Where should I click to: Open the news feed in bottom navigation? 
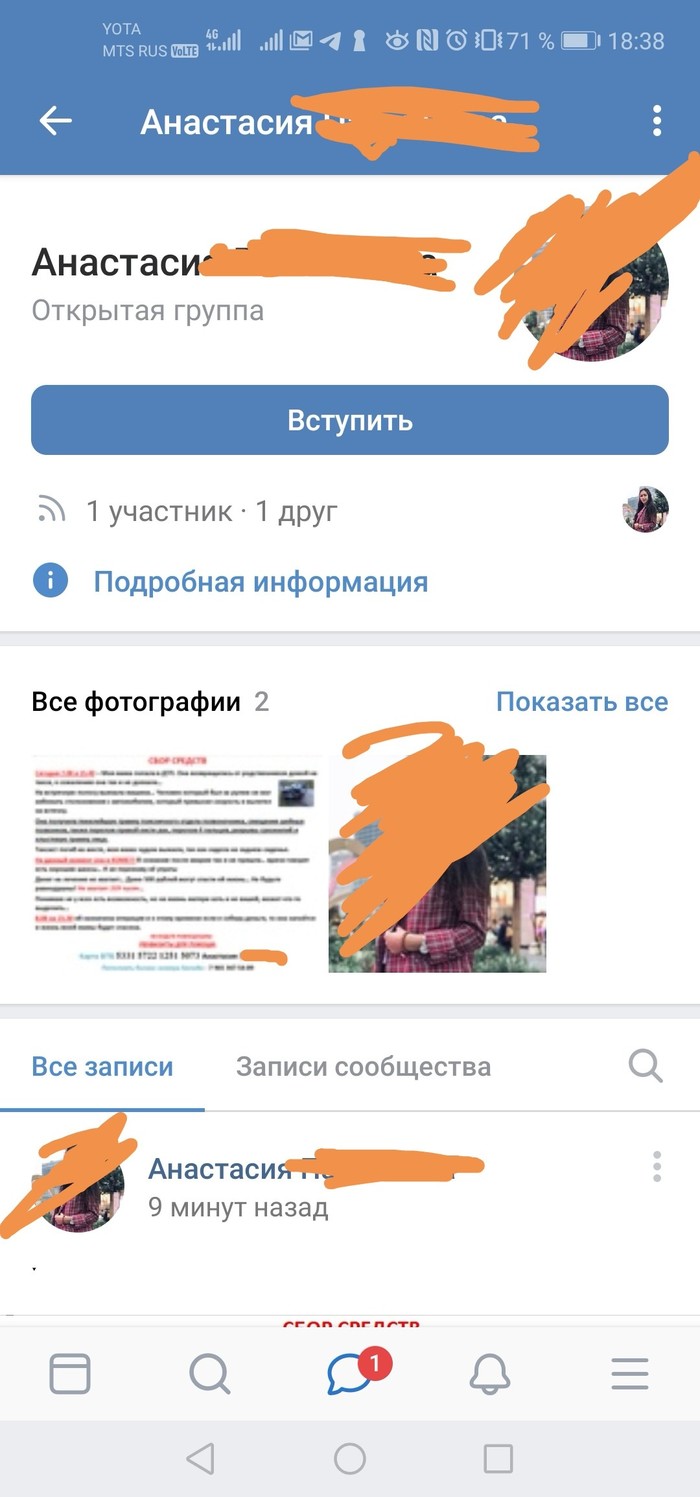(70, 1374)
